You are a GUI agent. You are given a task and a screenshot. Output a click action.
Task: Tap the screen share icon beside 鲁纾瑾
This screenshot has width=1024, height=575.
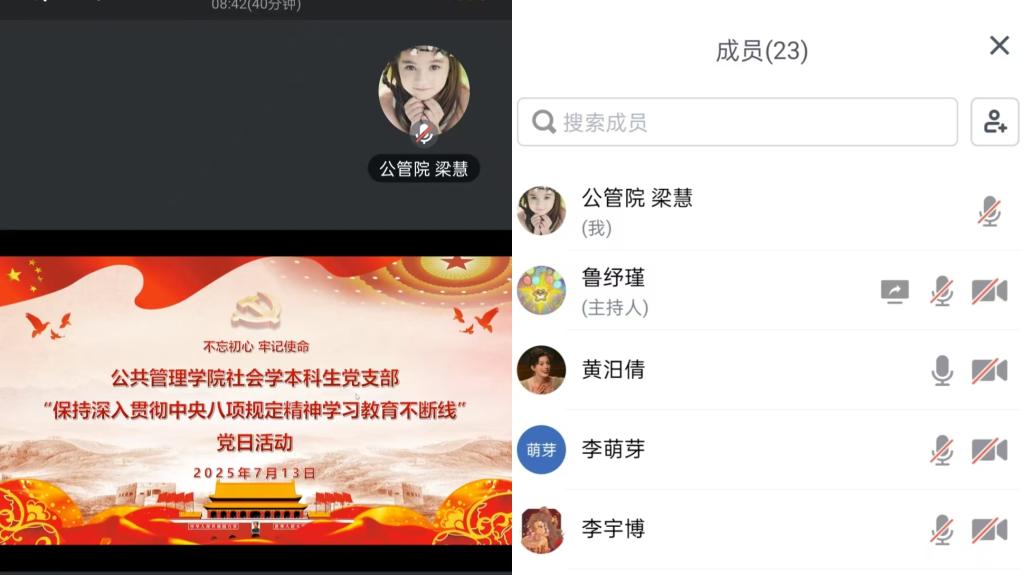[x=894, y=291]
